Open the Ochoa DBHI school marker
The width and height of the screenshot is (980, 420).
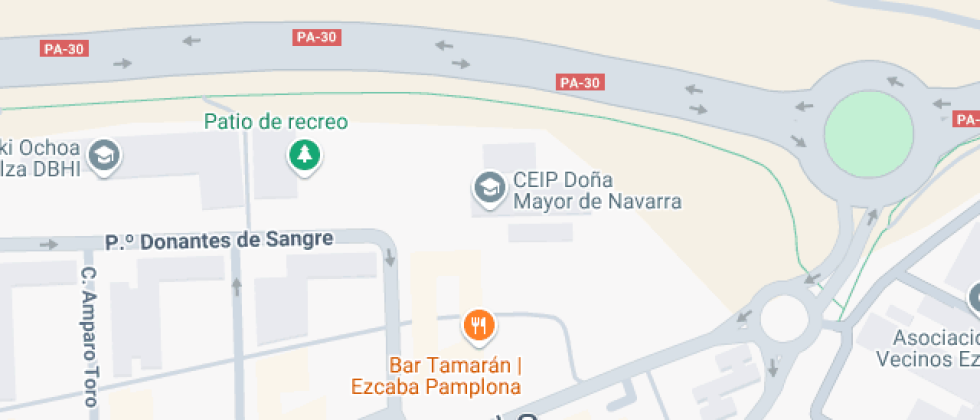click(104, 156)
